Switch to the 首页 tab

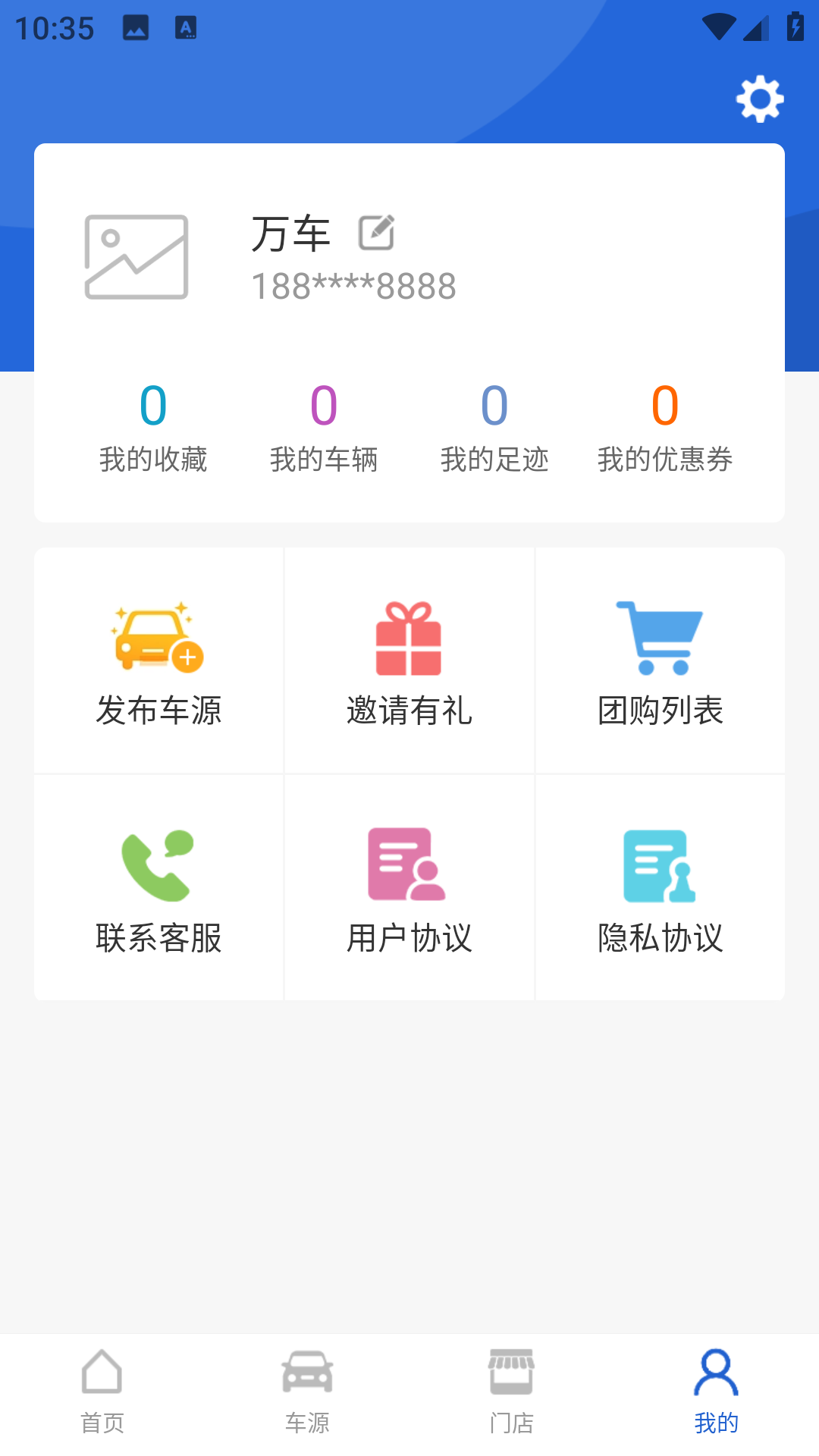(102, 1392)
